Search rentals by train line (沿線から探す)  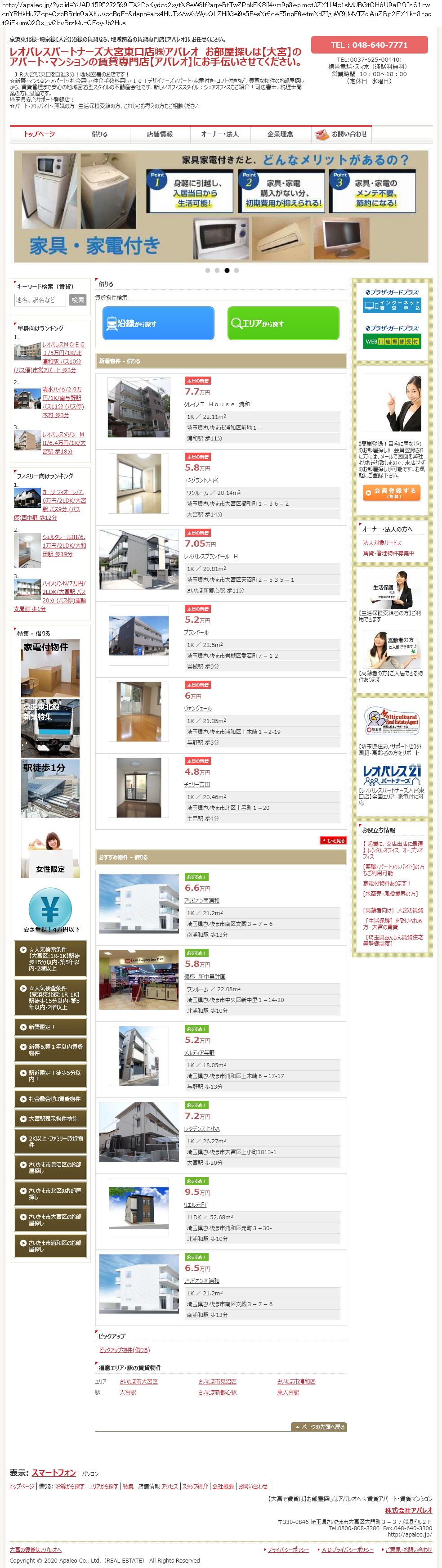pos(158,323)
